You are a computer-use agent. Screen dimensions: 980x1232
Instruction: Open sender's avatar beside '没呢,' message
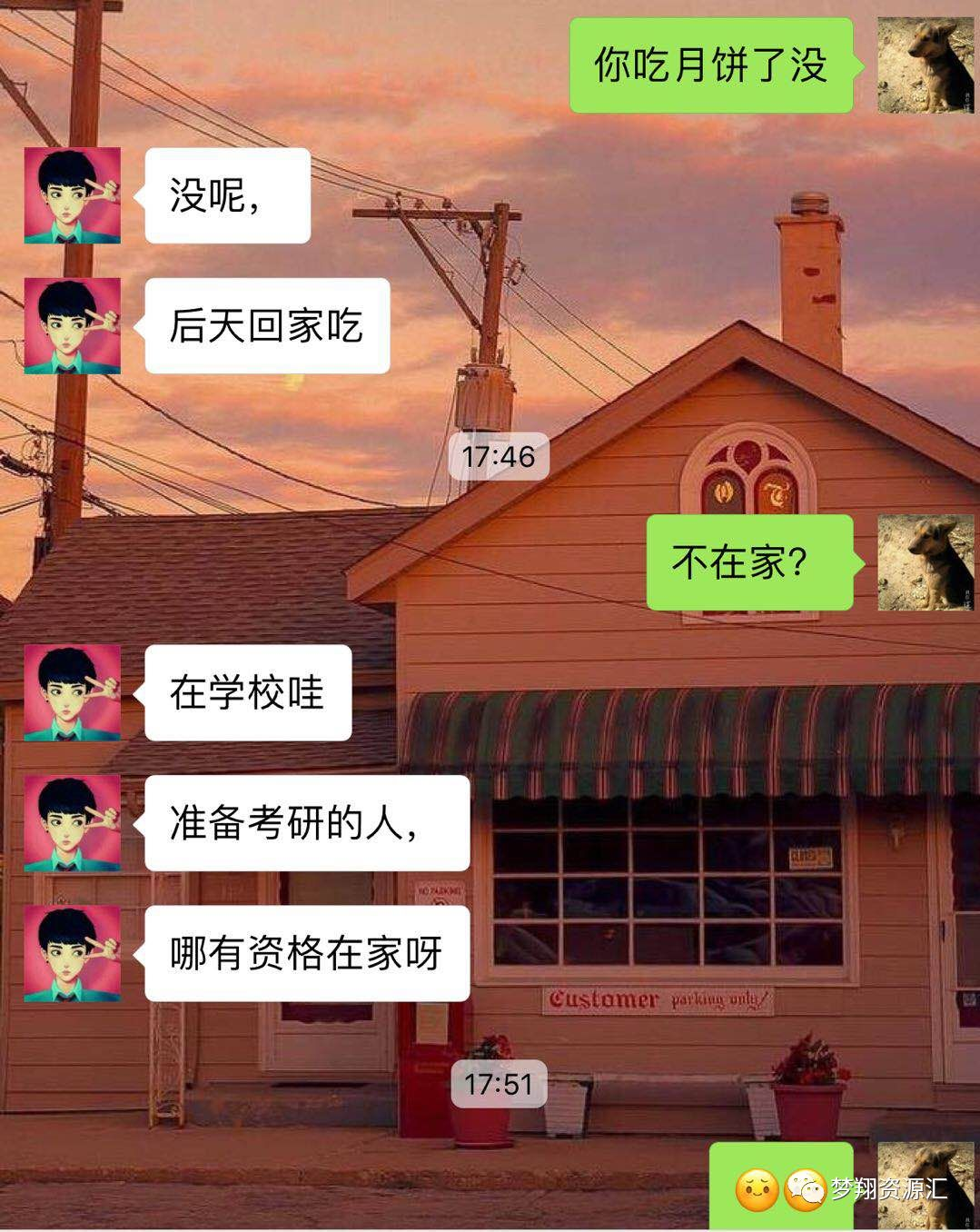[x=72, y=195]
